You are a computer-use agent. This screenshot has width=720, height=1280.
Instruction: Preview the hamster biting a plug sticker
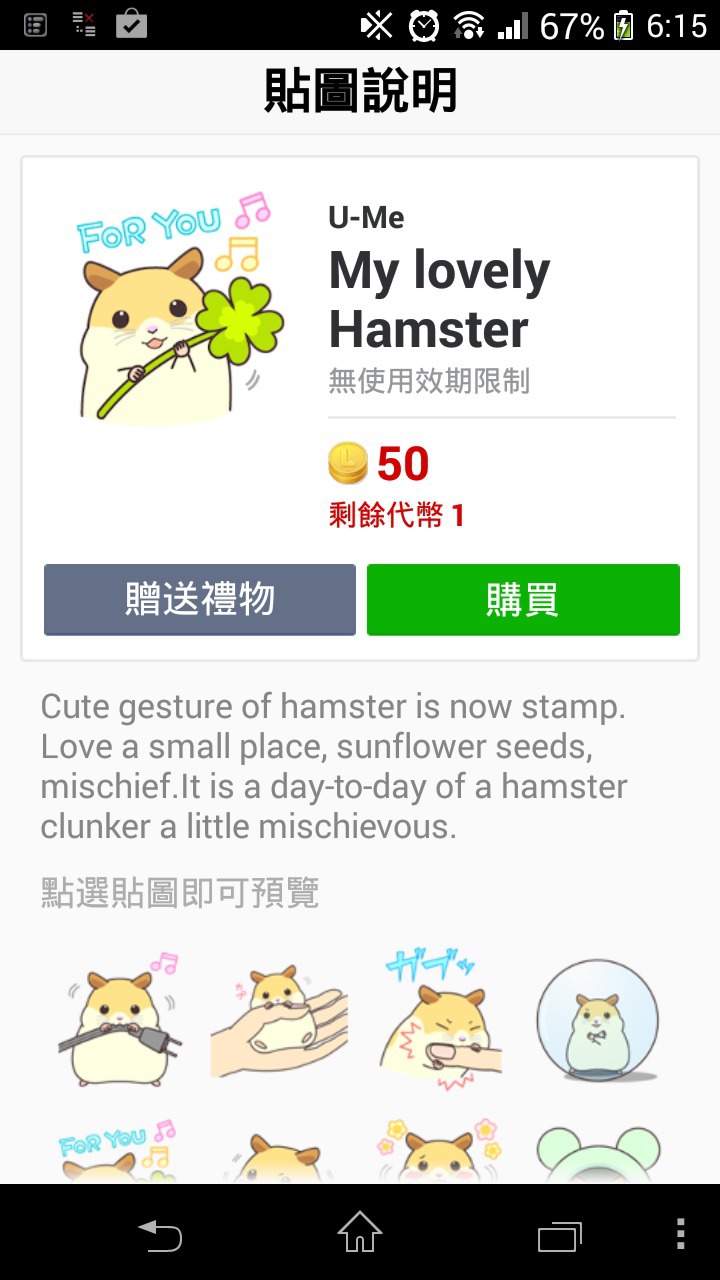click(x=121, y=1021)
